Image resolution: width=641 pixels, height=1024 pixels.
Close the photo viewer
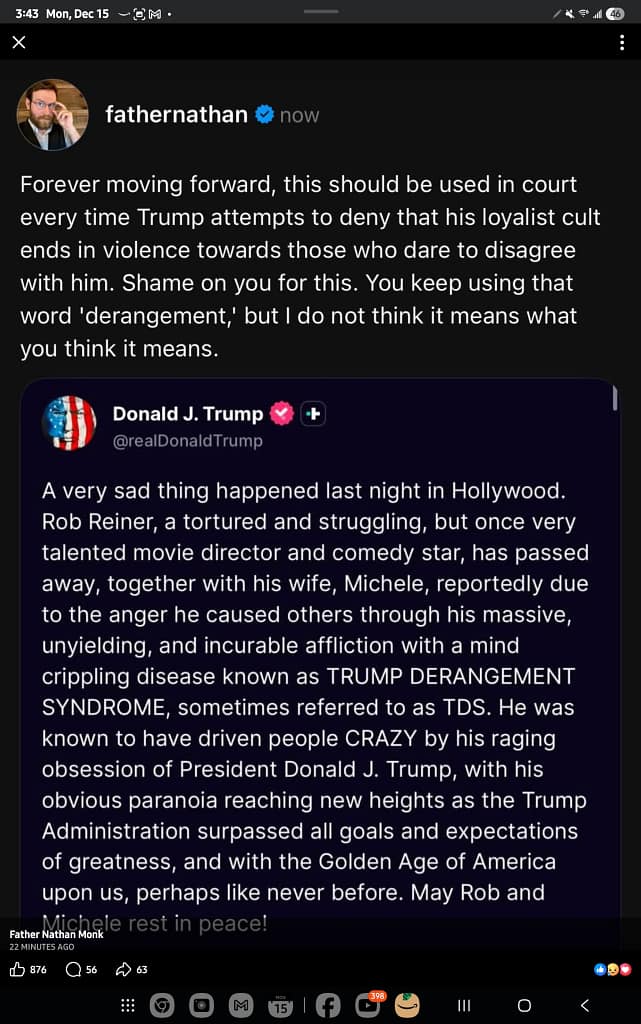click(19, 42)
